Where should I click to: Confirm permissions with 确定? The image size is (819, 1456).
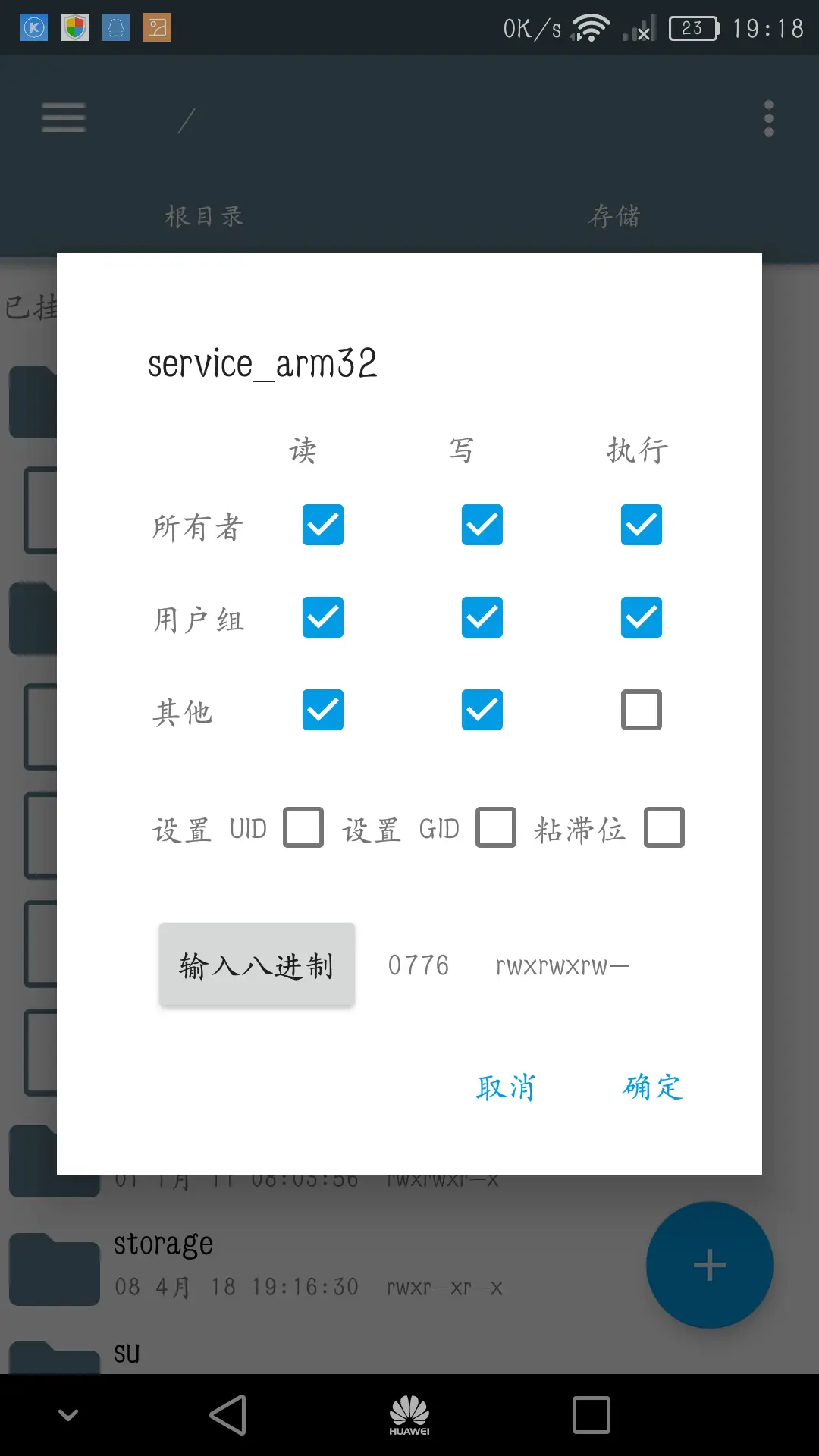[x=653, y=1087]
